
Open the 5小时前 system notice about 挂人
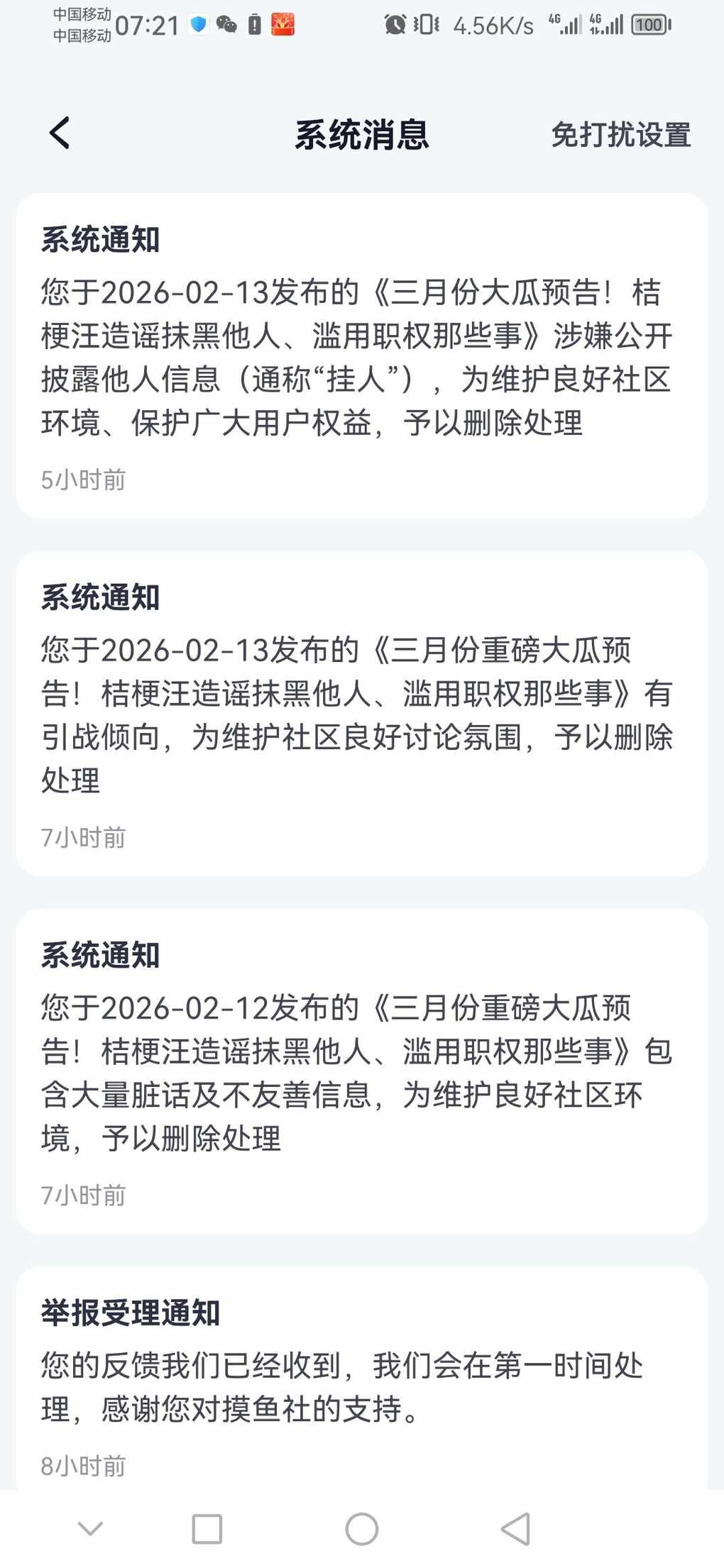coord(361,355)
